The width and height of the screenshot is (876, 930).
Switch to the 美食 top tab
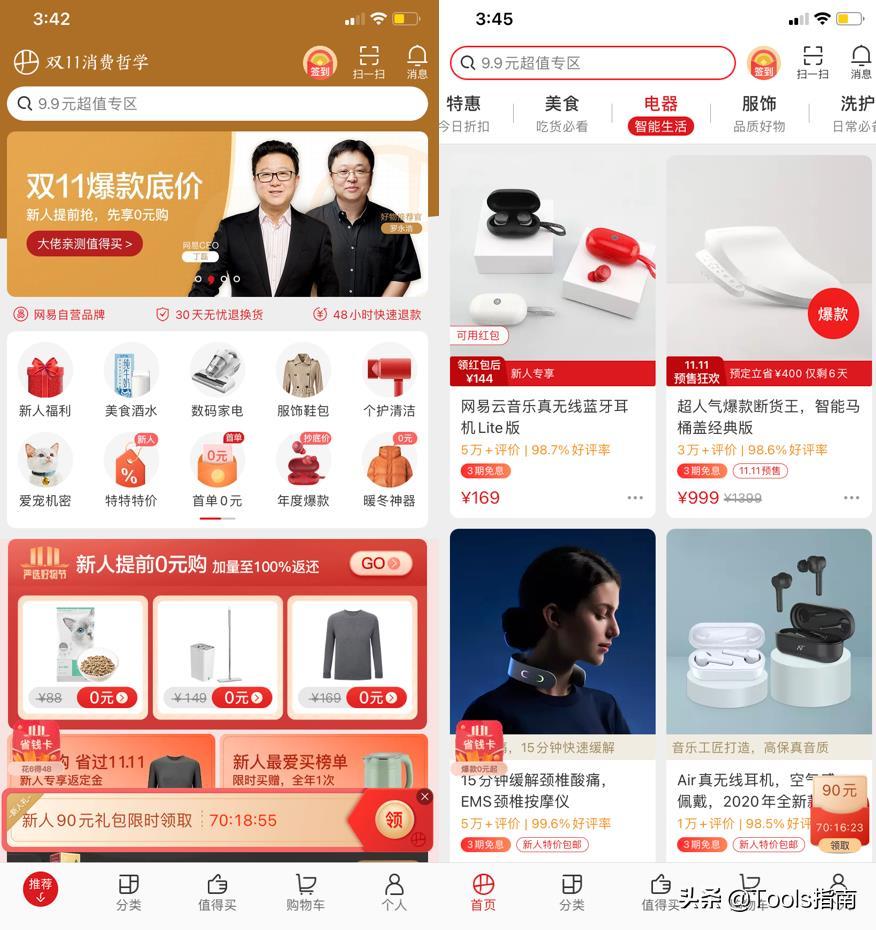561,112
